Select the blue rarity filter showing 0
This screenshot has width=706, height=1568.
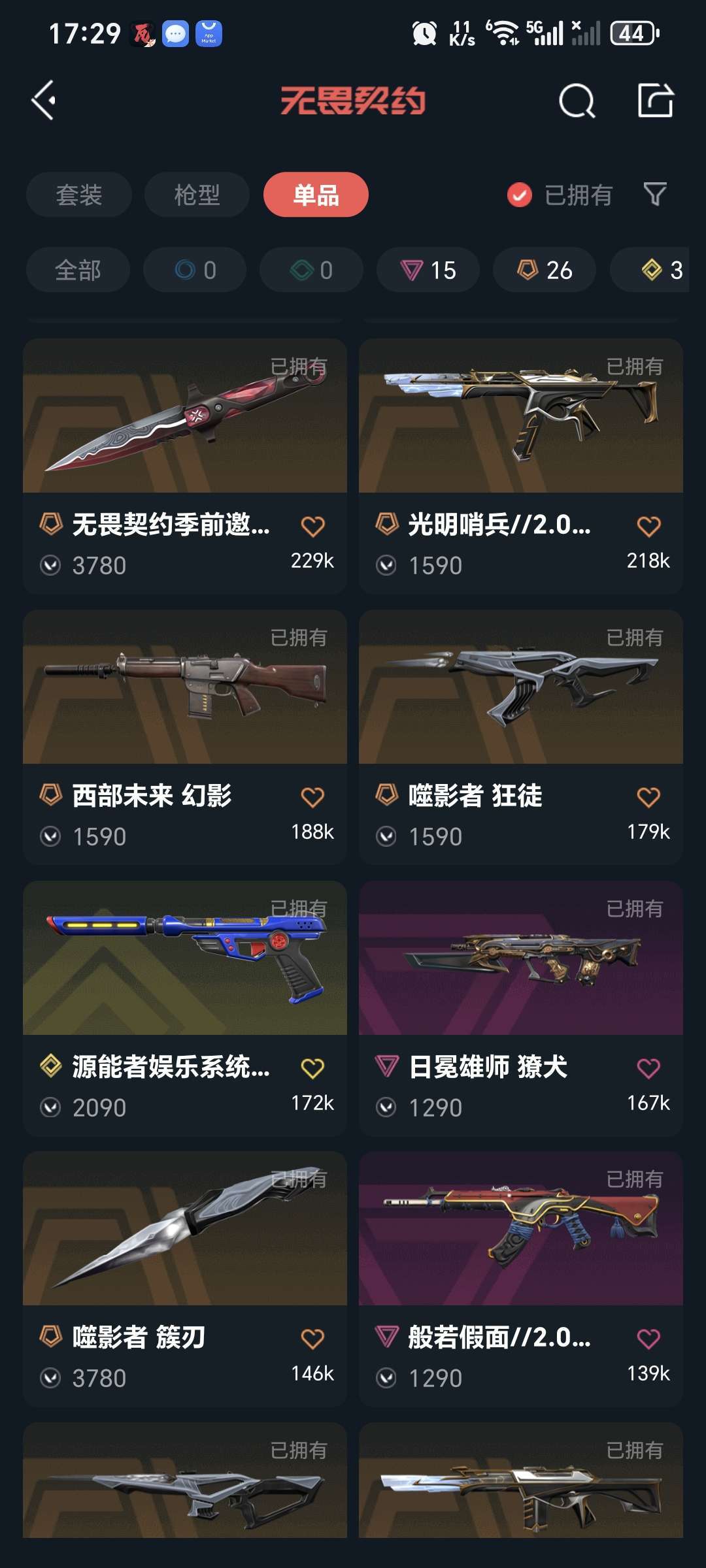click(x=193, y=270)
